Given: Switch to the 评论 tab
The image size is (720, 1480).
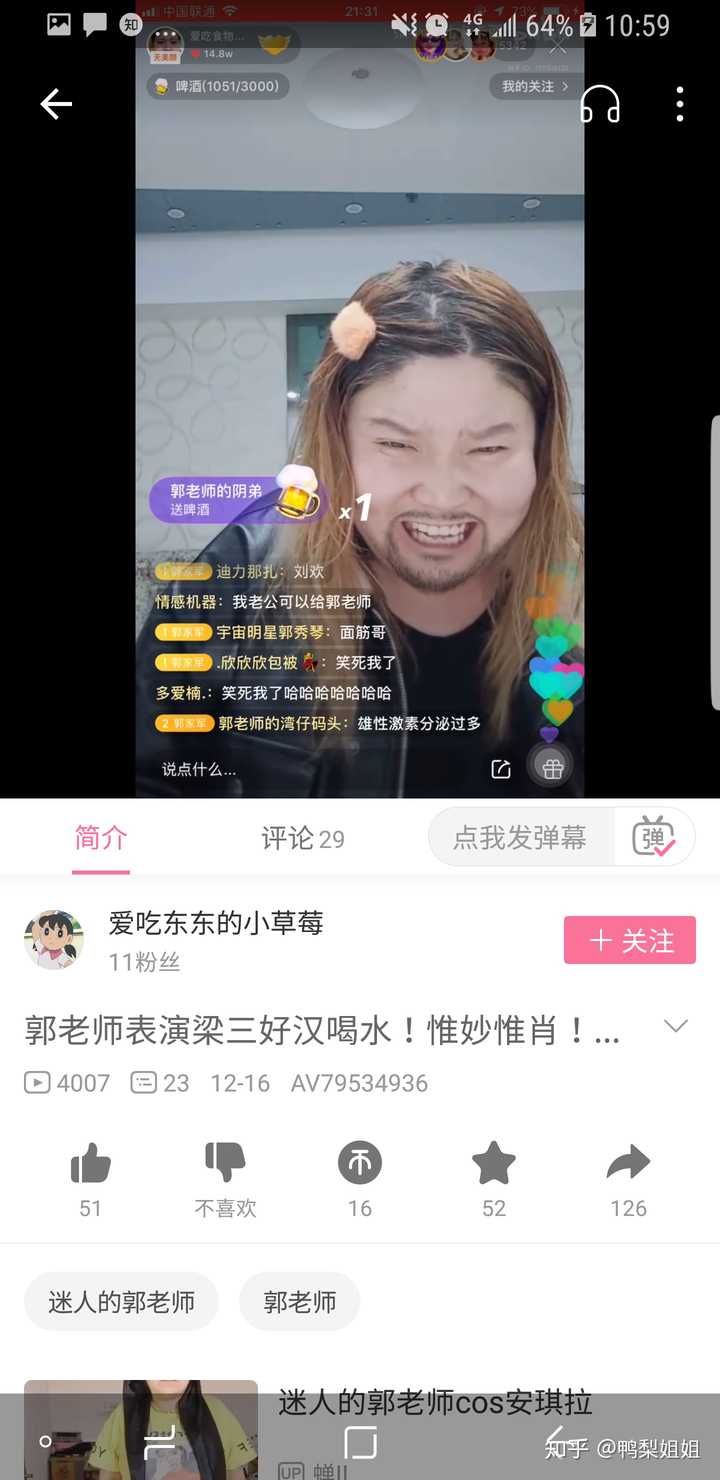Looking at the screenshot, I should click(x=302, y=838).
